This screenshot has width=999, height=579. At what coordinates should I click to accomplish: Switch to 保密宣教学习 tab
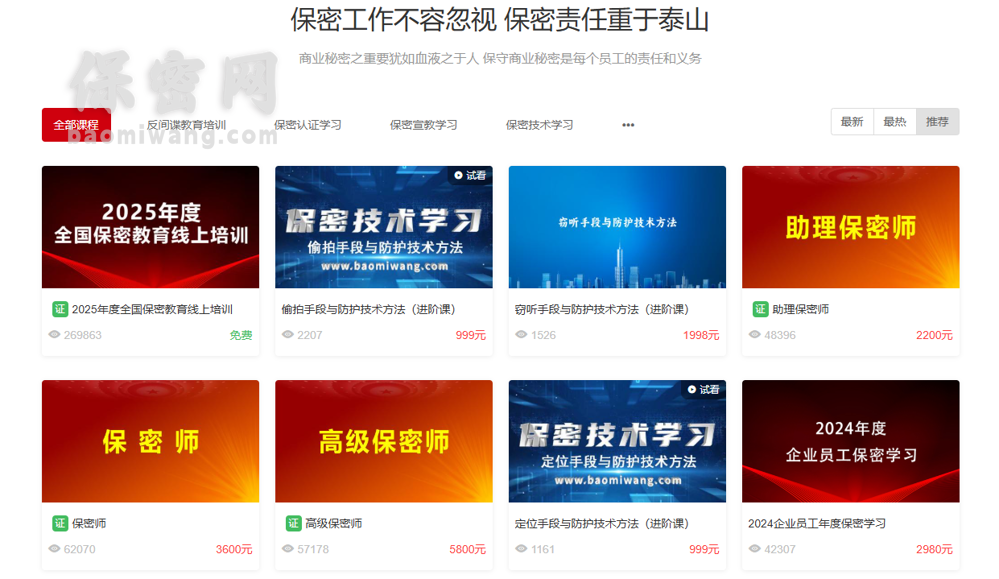point(424,125)
